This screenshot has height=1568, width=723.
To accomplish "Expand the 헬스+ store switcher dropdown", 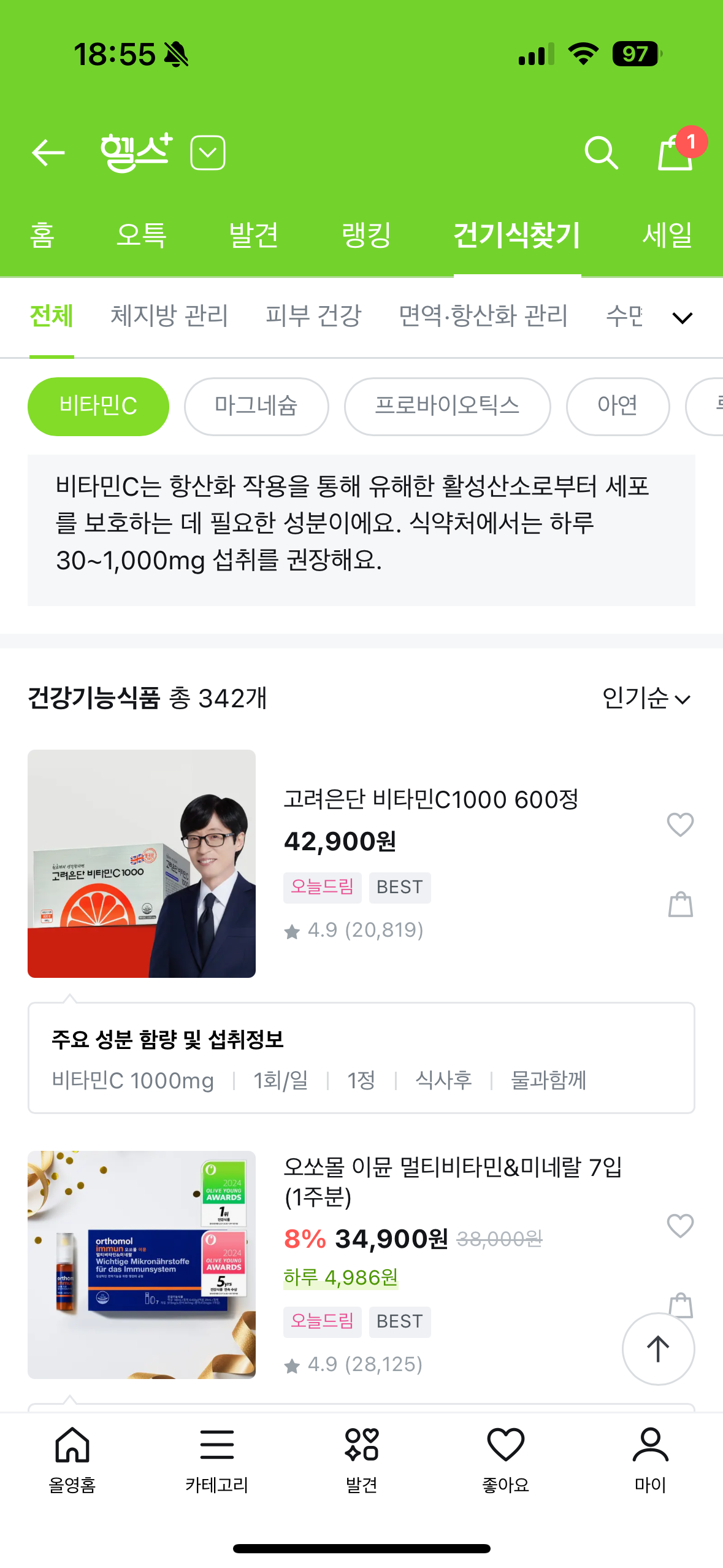I will pos(208,153).
